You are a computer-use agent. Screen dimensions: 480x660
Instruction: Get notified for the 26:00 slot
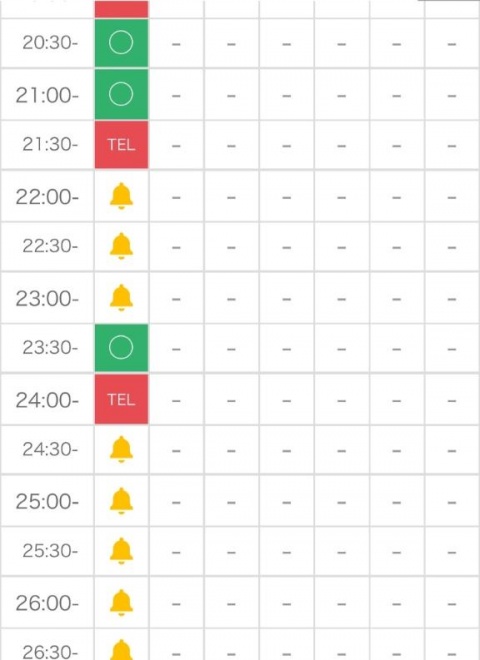(x=121, y=603)
